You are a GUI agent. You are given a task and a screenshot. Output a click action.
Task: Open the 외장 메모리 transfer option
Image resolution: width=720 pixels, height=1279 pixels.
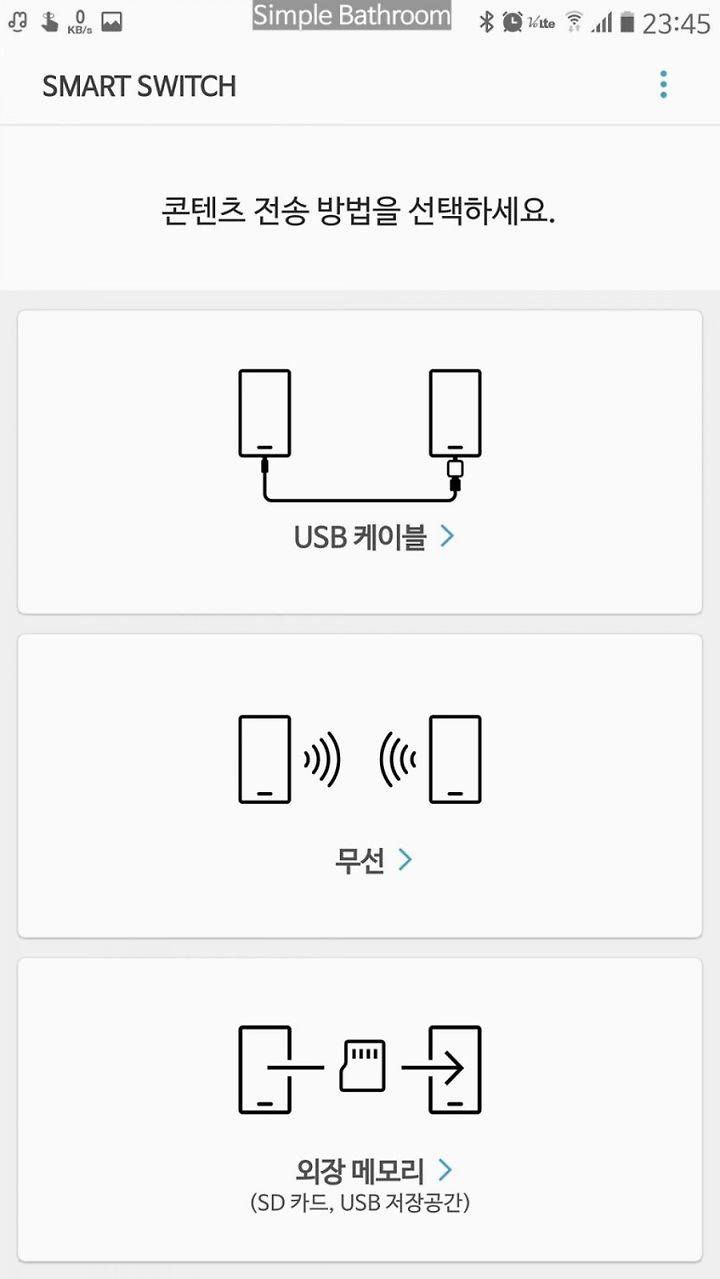pyautogui.click(x=360, y=1110)
